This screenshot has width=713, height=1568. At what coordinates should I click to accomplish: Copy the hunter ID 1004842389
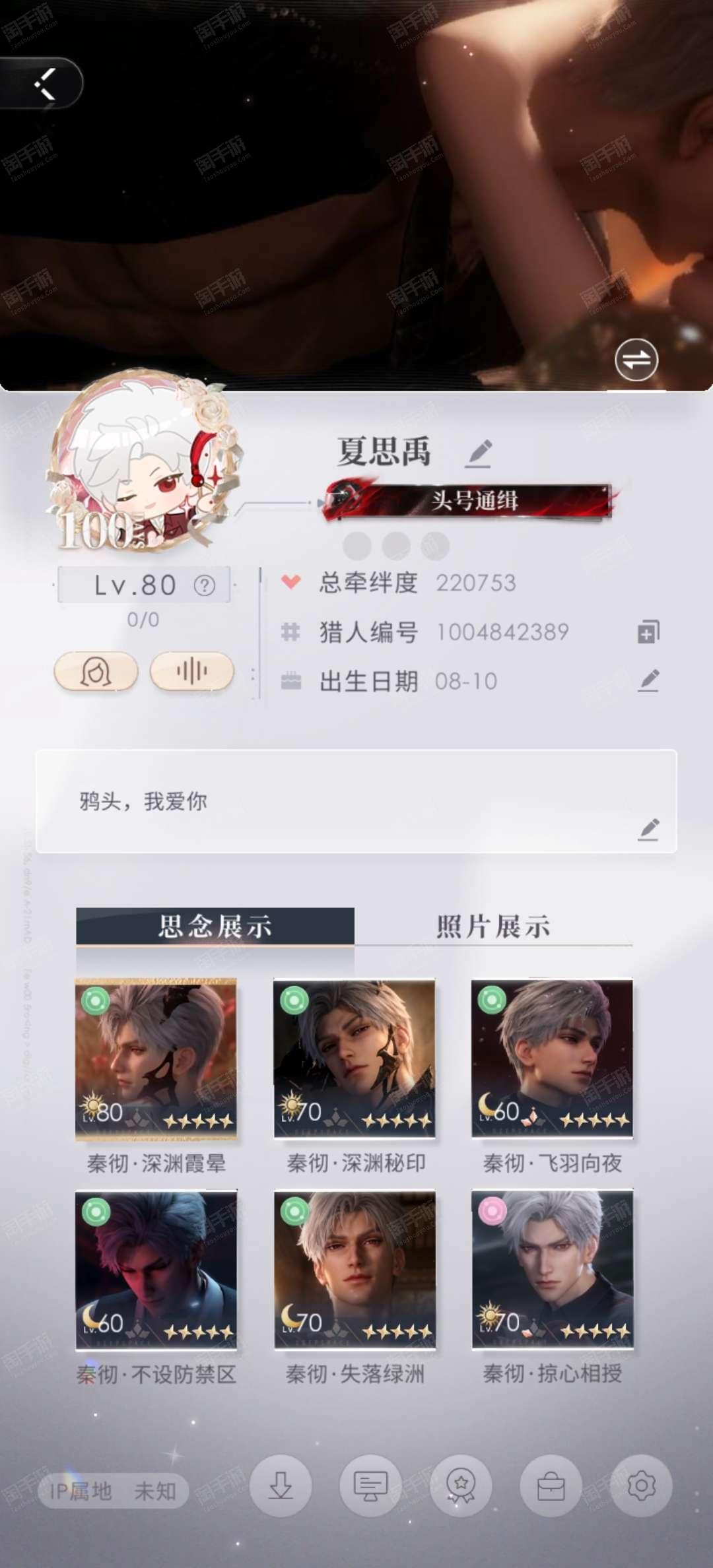pyautogui.click(x=648, y=632)
